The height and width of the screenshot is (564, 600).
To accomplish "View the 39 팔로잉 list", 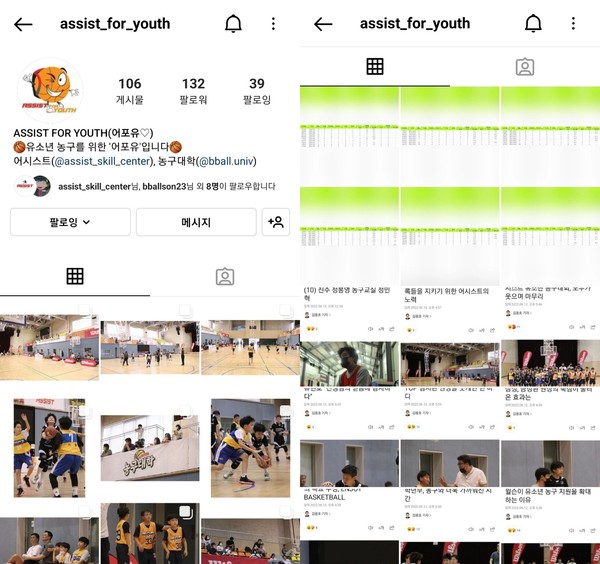I will click(257, 91).
